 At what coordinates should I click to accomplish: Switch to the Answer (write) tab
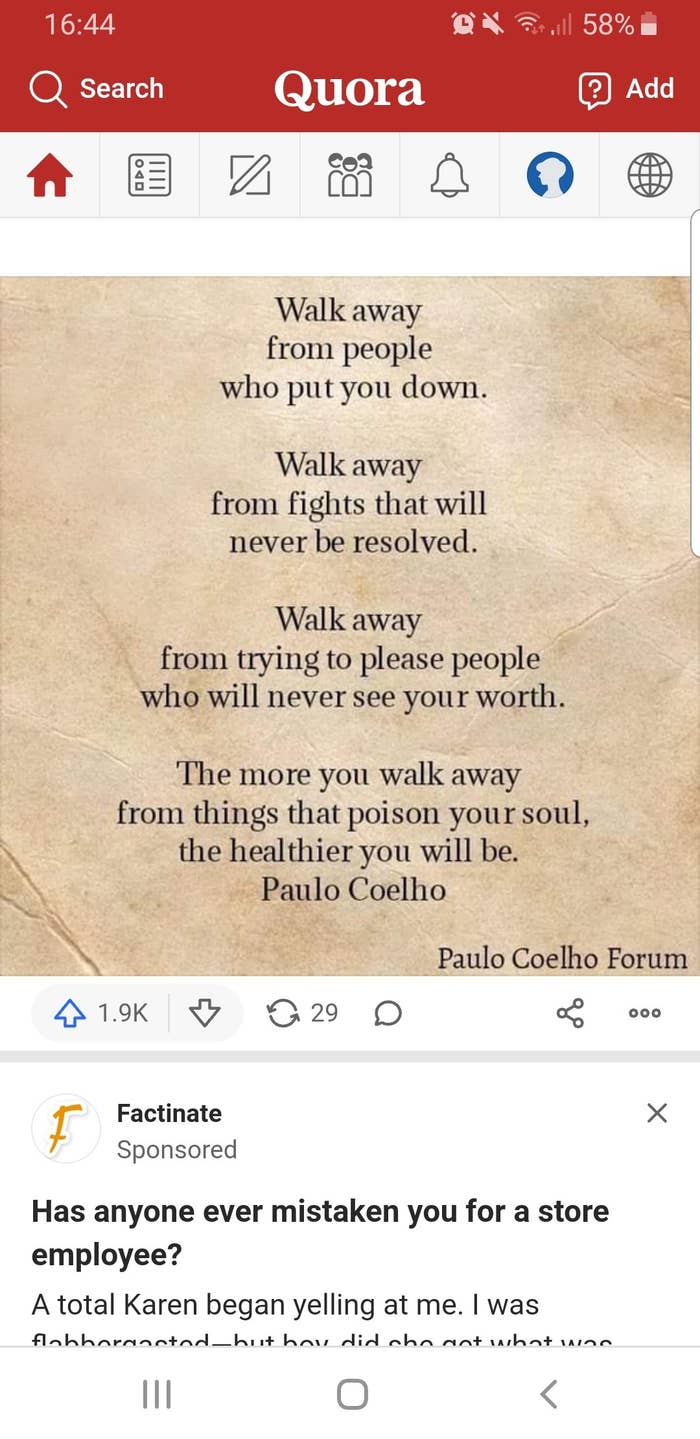[250, 177]
